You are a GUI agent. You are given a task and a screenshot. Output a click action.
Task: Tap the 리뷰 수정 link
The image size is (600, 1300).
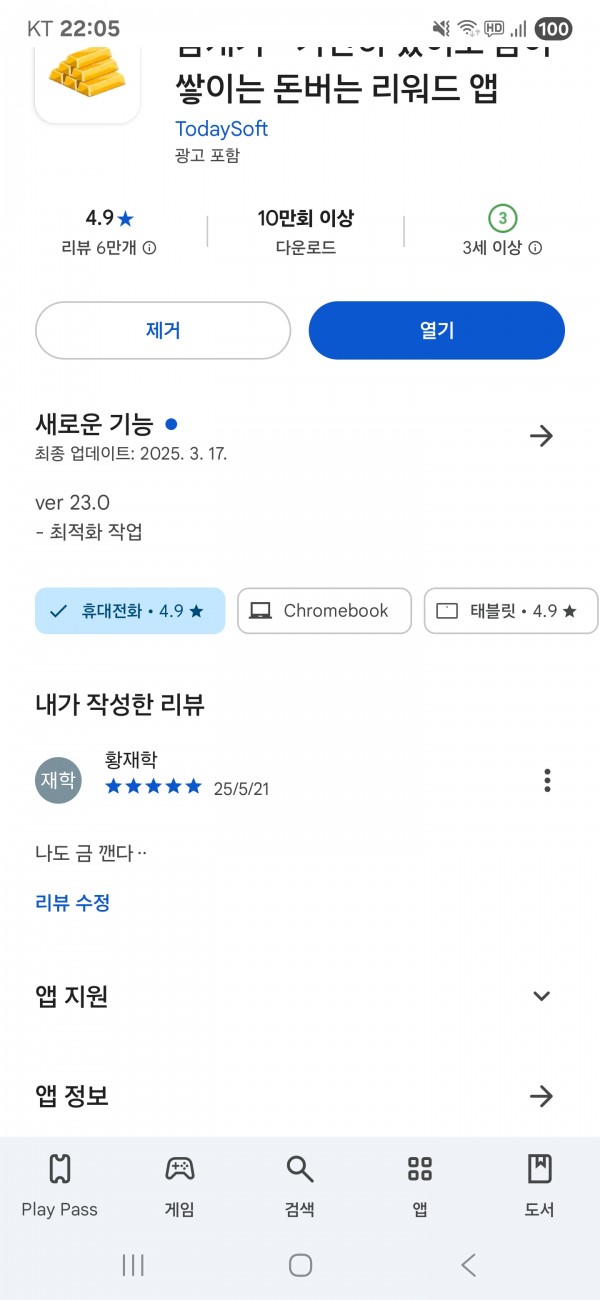point(72,903)
